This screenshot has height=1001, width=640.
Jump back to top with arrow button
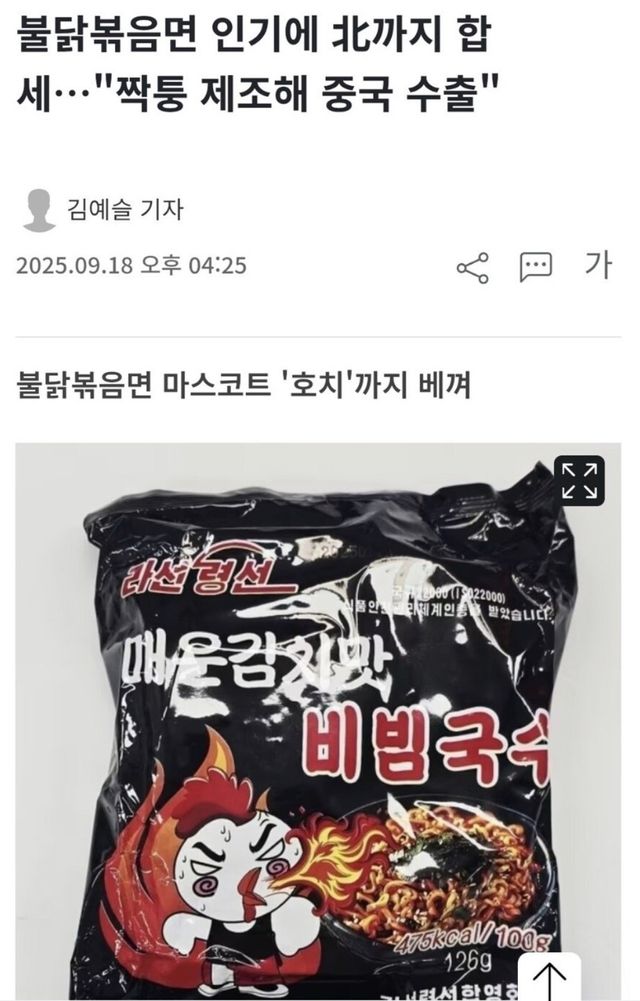click(x=549, y=980)
